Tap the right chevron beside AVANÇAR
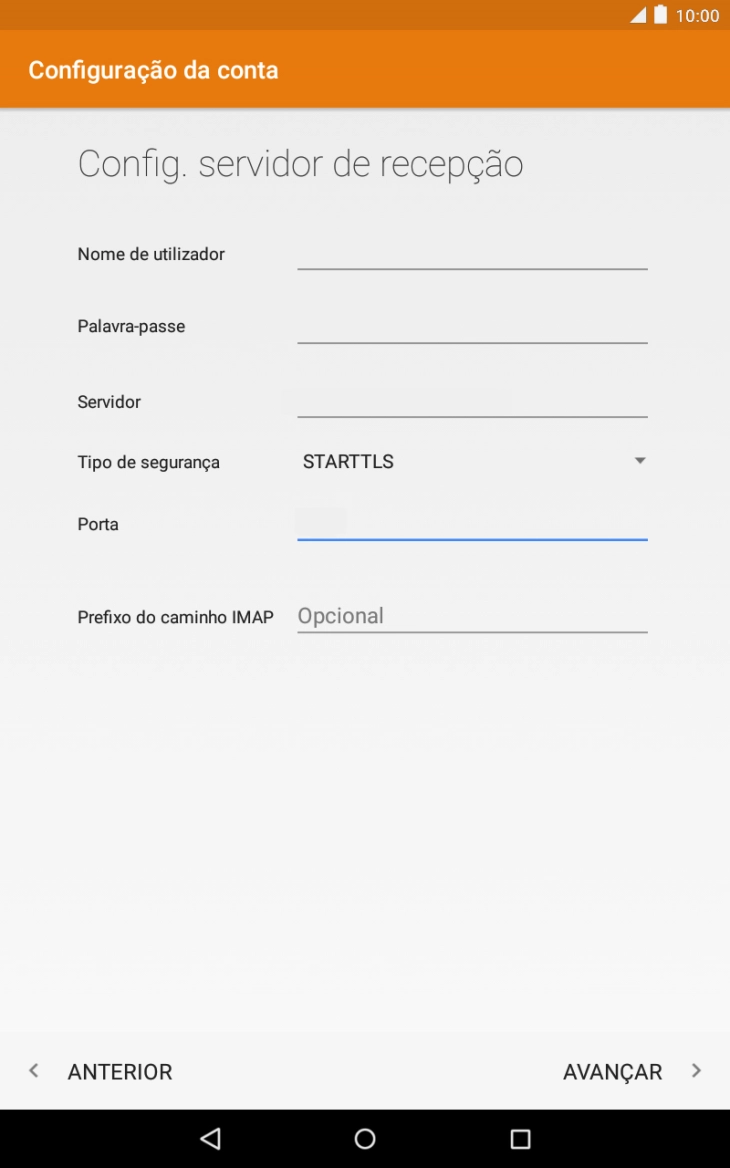 [x=696, y=1071]
